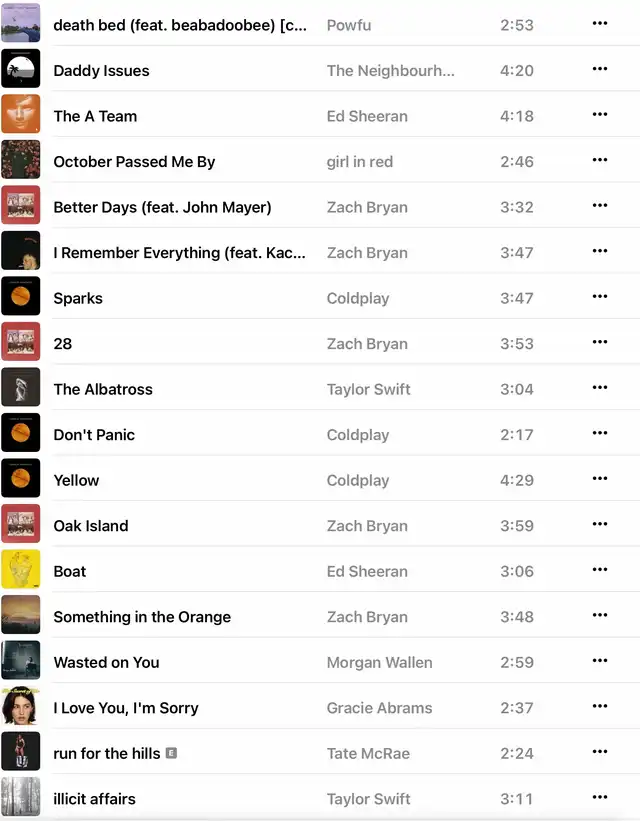Play Yellow by Coldplay
Image resolution: width=640 pixels, height=821 pixels.
click(x=76, y=480)
